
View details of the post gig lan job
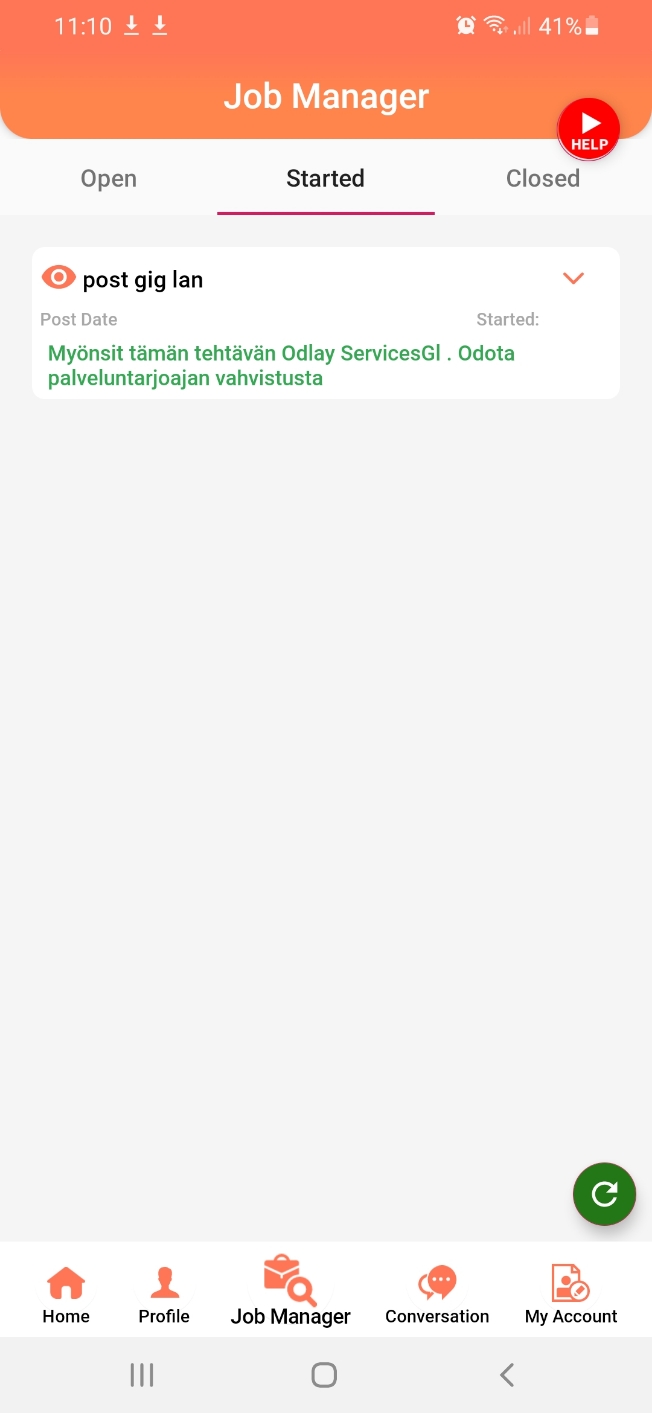click(x=59, y=278)
